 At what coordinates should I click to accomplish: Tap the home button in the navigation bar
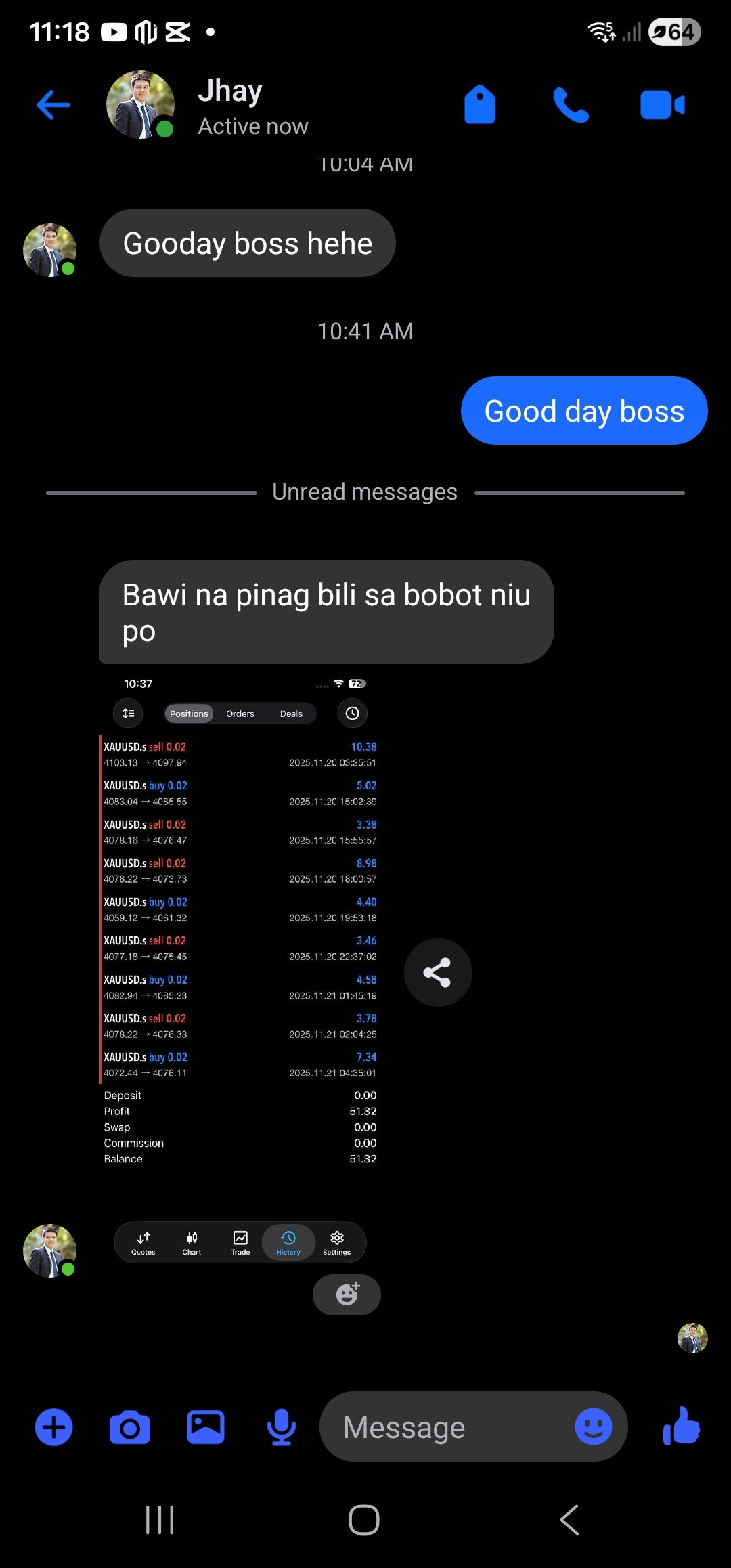[364, 1519]
